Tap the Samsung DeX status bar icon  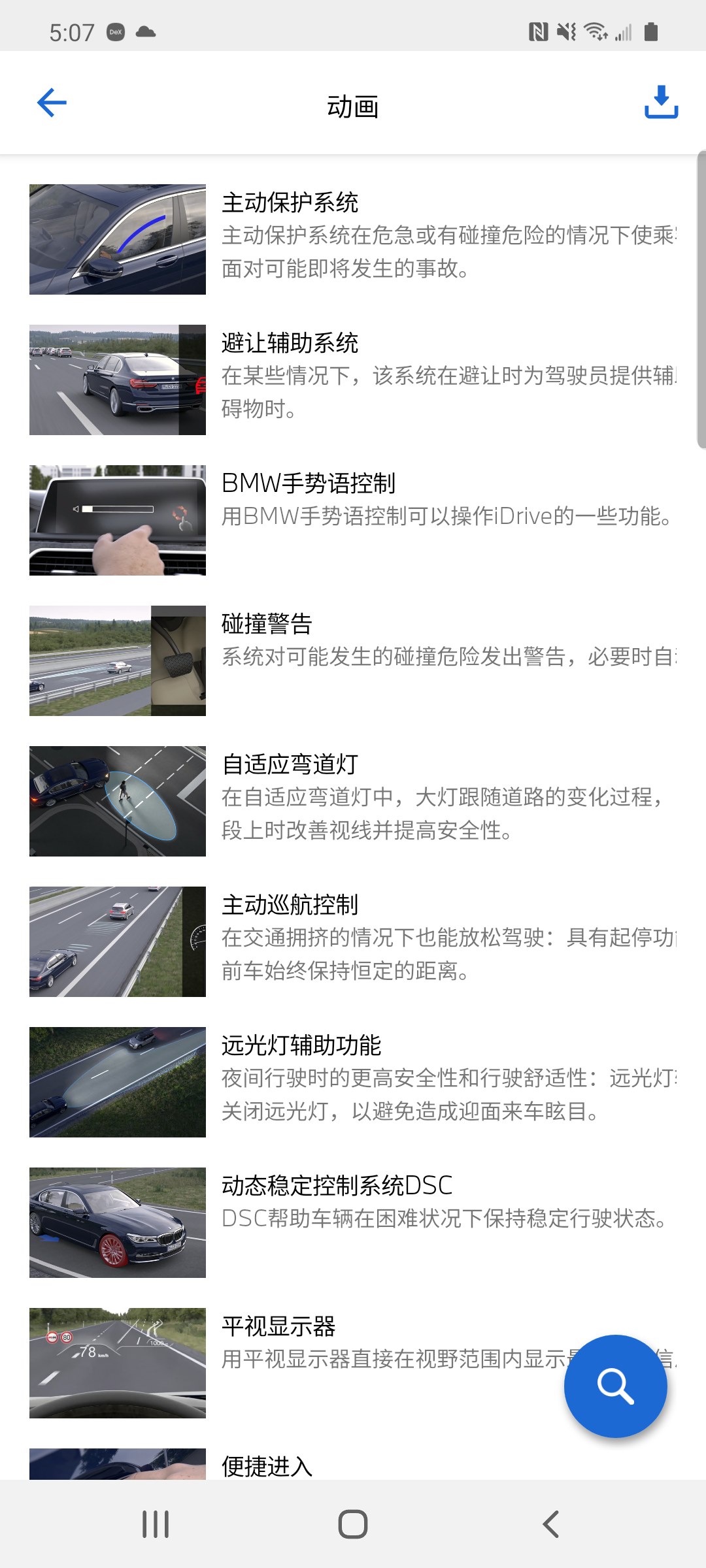pyautogui.click(x=116, y=31)
